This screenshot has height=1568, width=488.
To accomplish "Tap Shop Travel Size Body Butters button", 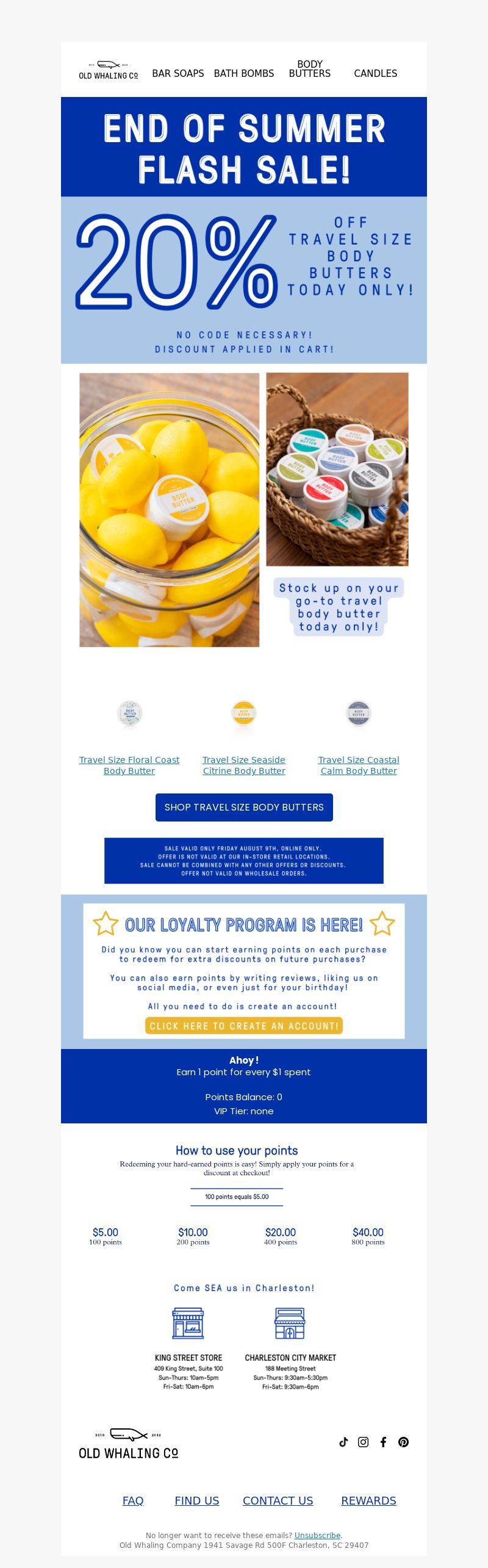I will click(x=244, y=807).
